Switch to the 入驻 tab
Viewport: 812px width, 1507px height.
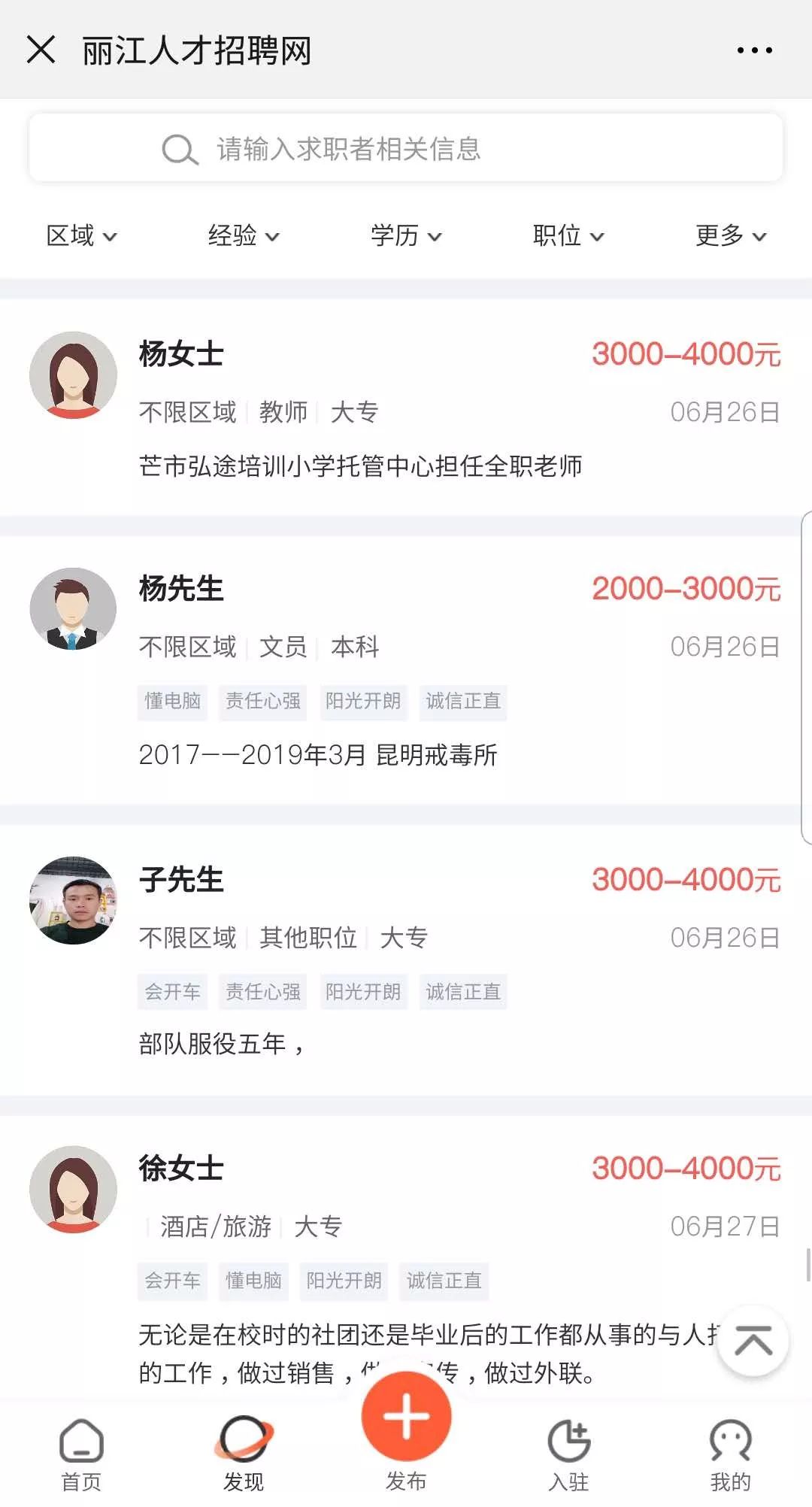[x=568, y=1454]
